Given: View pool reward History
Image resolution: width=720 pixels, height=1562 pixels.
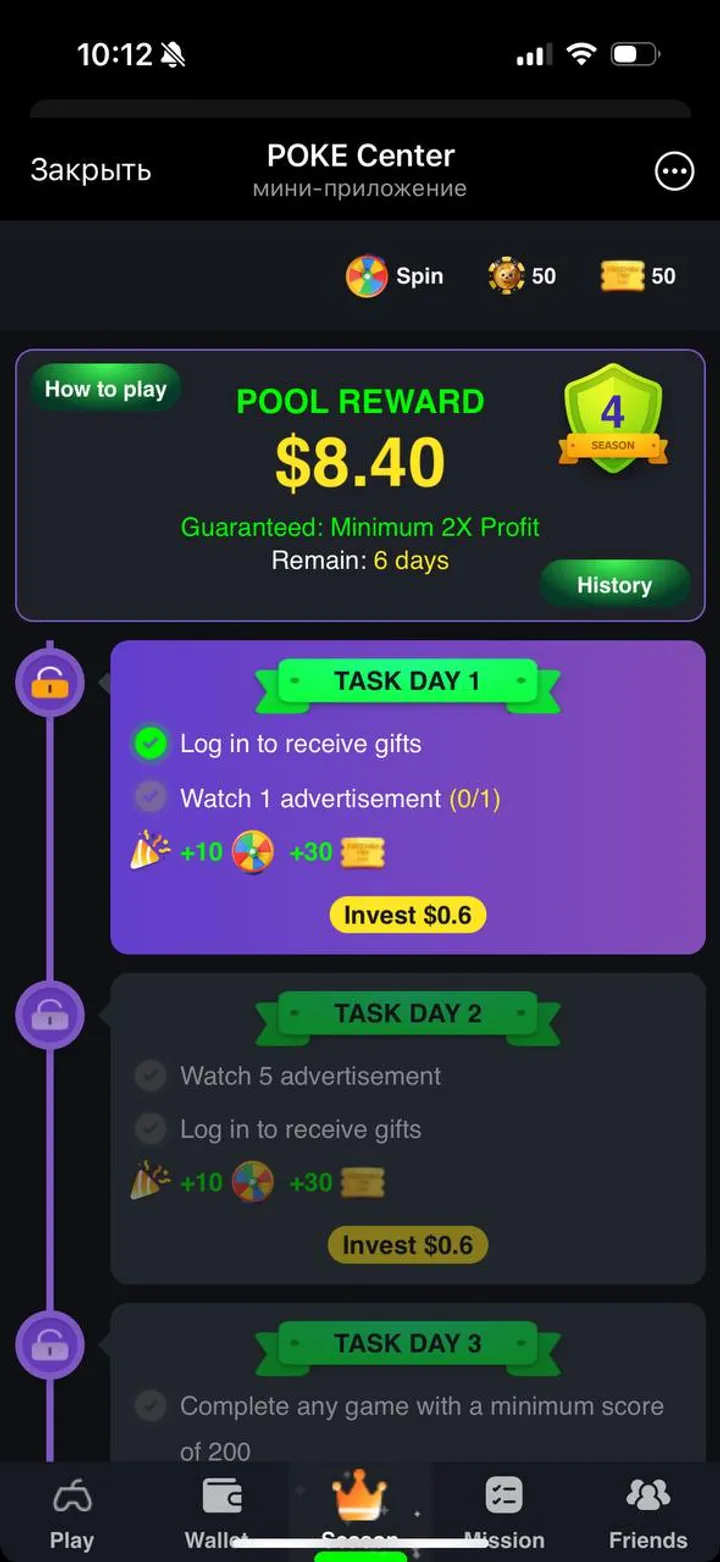Looking at the screenshot, I should pyautogui.click(x=614, y=585).
